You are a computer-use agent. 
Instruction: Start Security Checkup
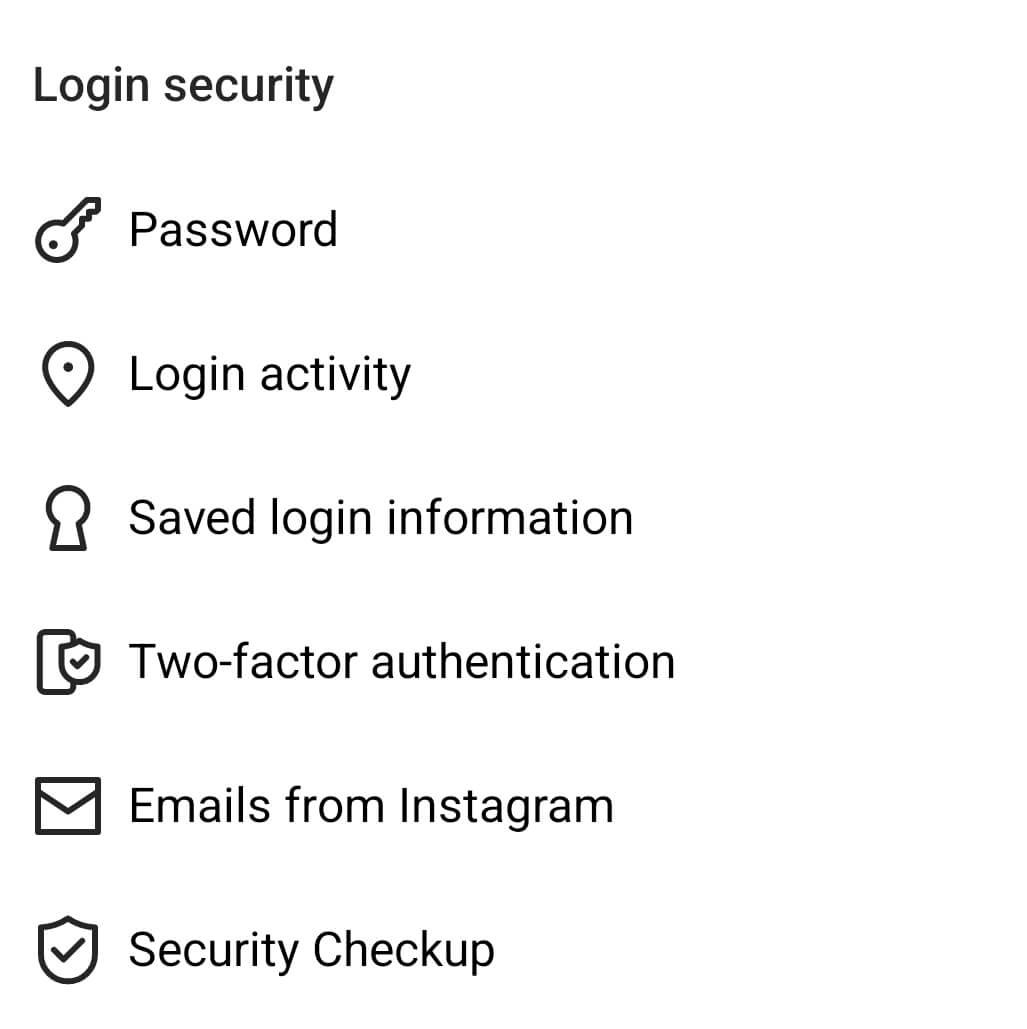pyautogui.click(x=310, y=948)
